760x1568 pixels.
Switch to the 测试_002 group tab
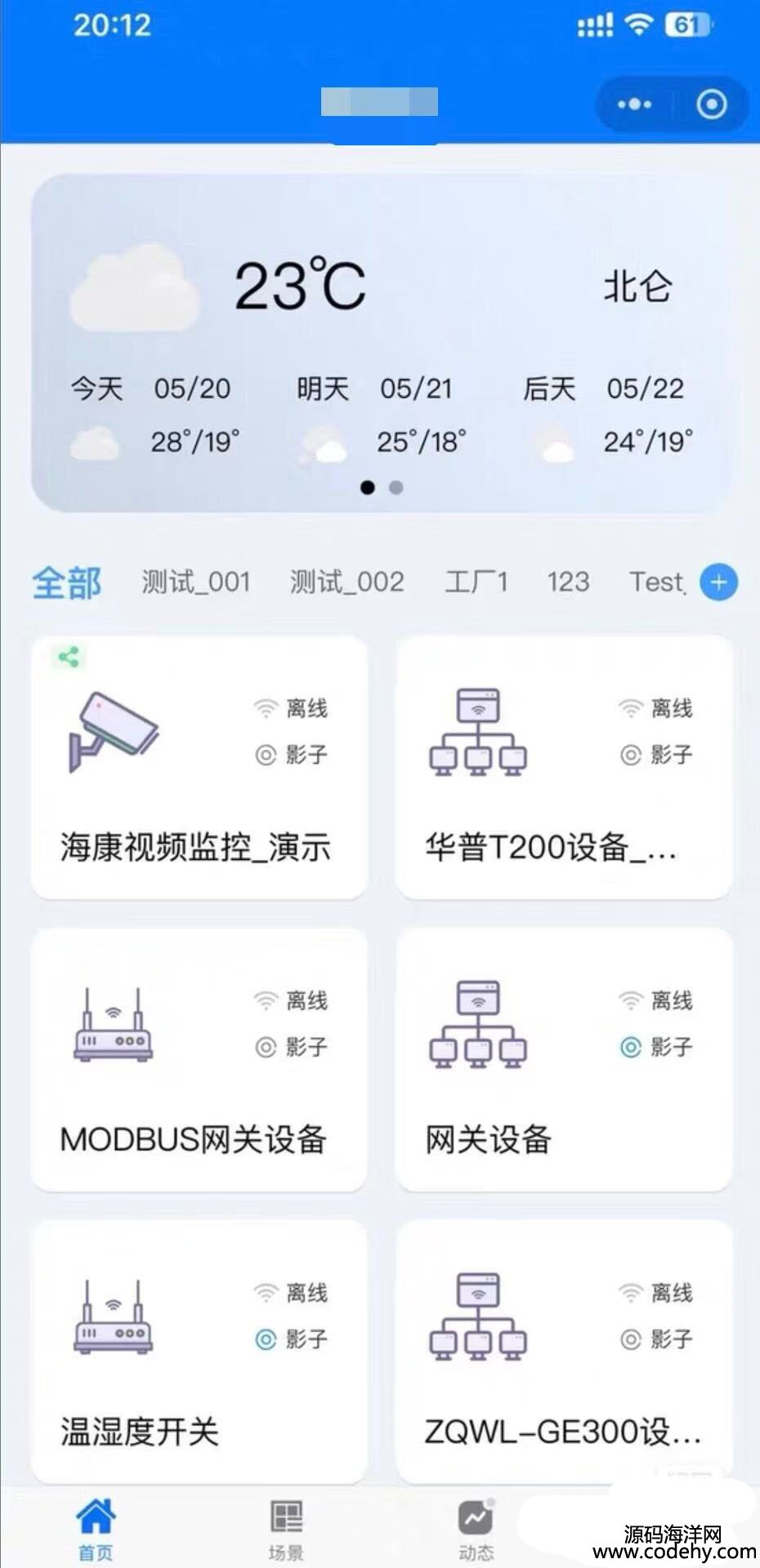click(347, 582)
